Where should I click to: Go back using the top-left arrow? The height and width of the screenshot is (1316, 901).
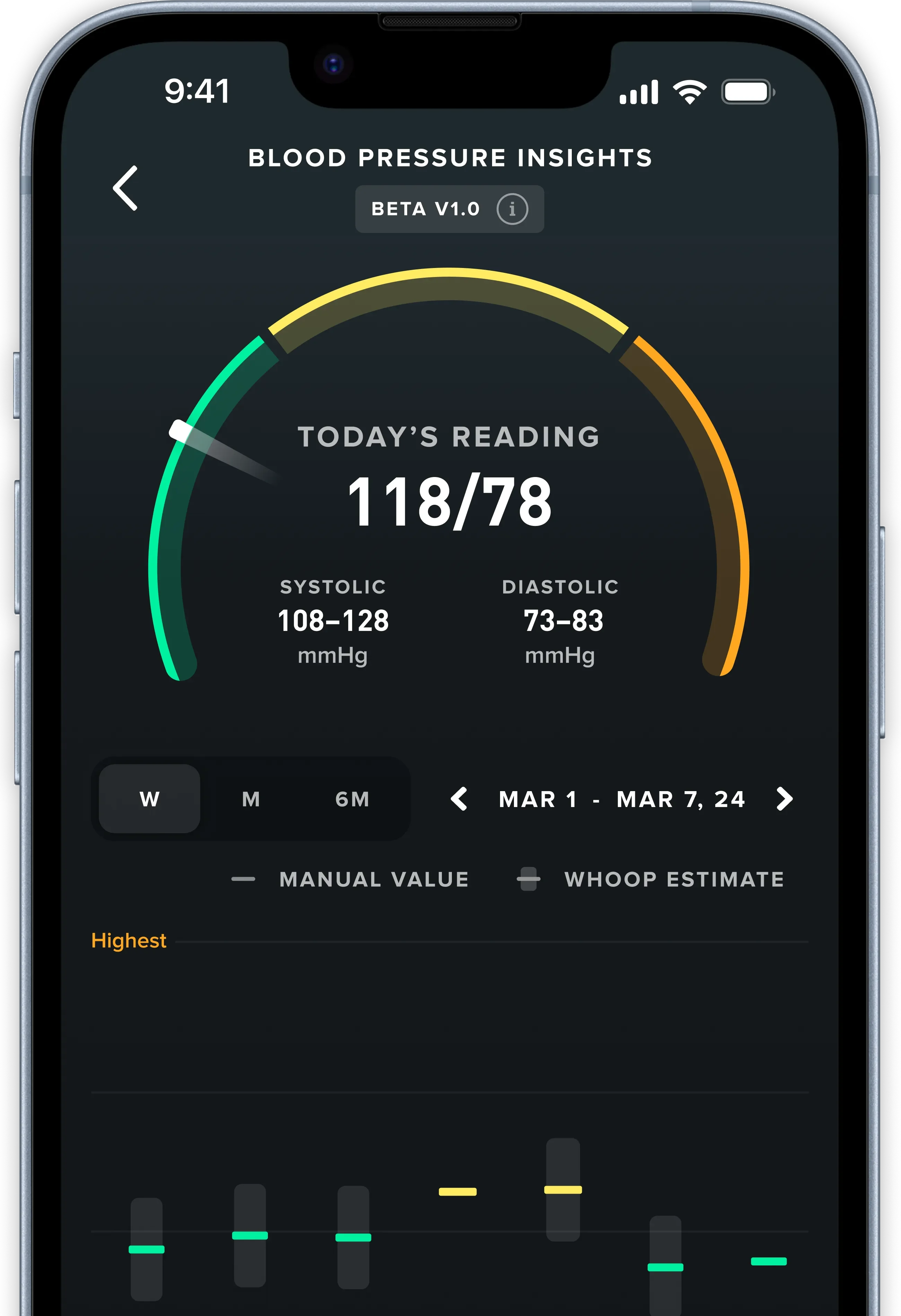tap(126, 188)
